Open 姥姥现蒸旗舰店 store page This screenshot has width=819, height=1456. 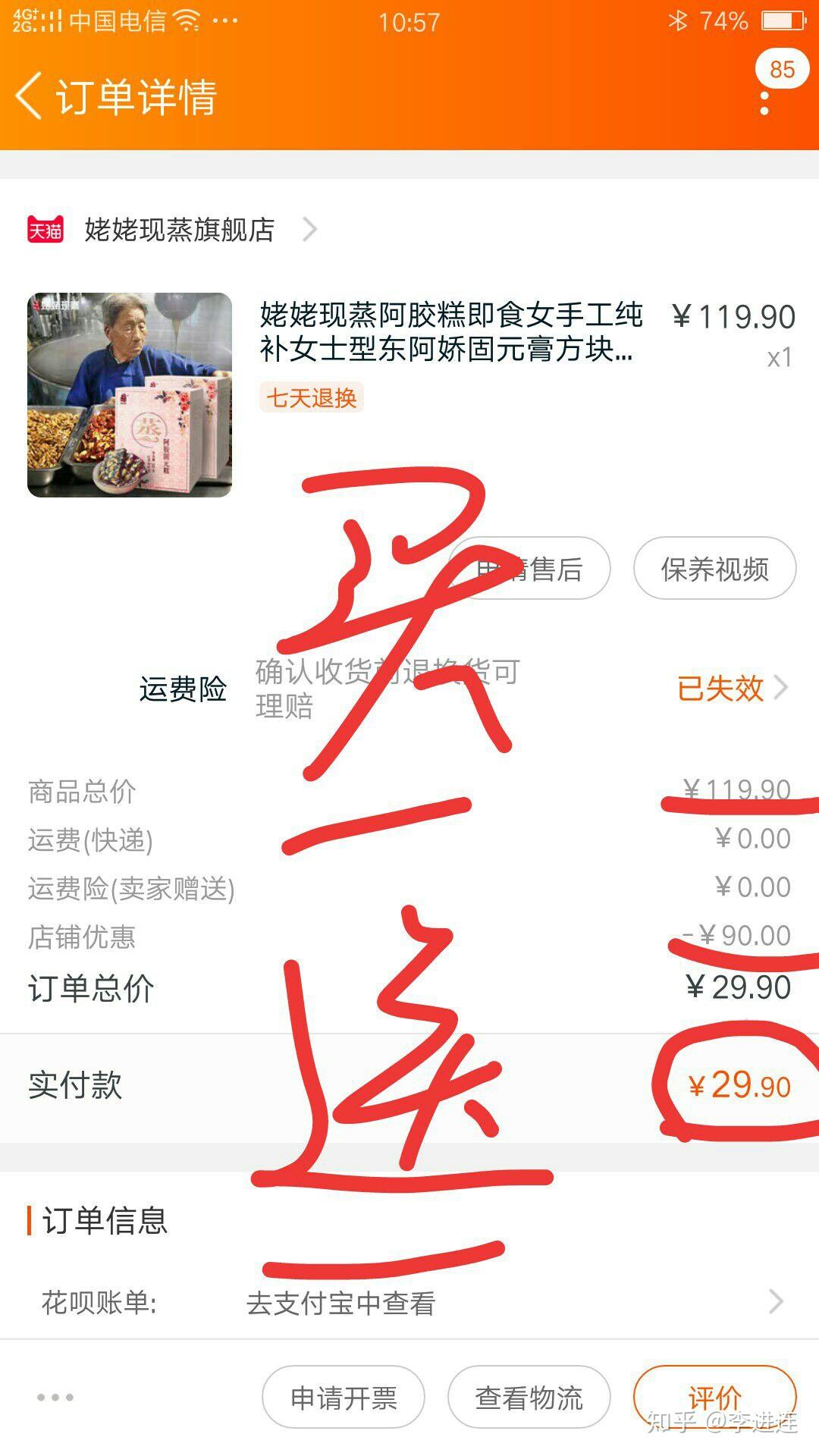(179, 229)
